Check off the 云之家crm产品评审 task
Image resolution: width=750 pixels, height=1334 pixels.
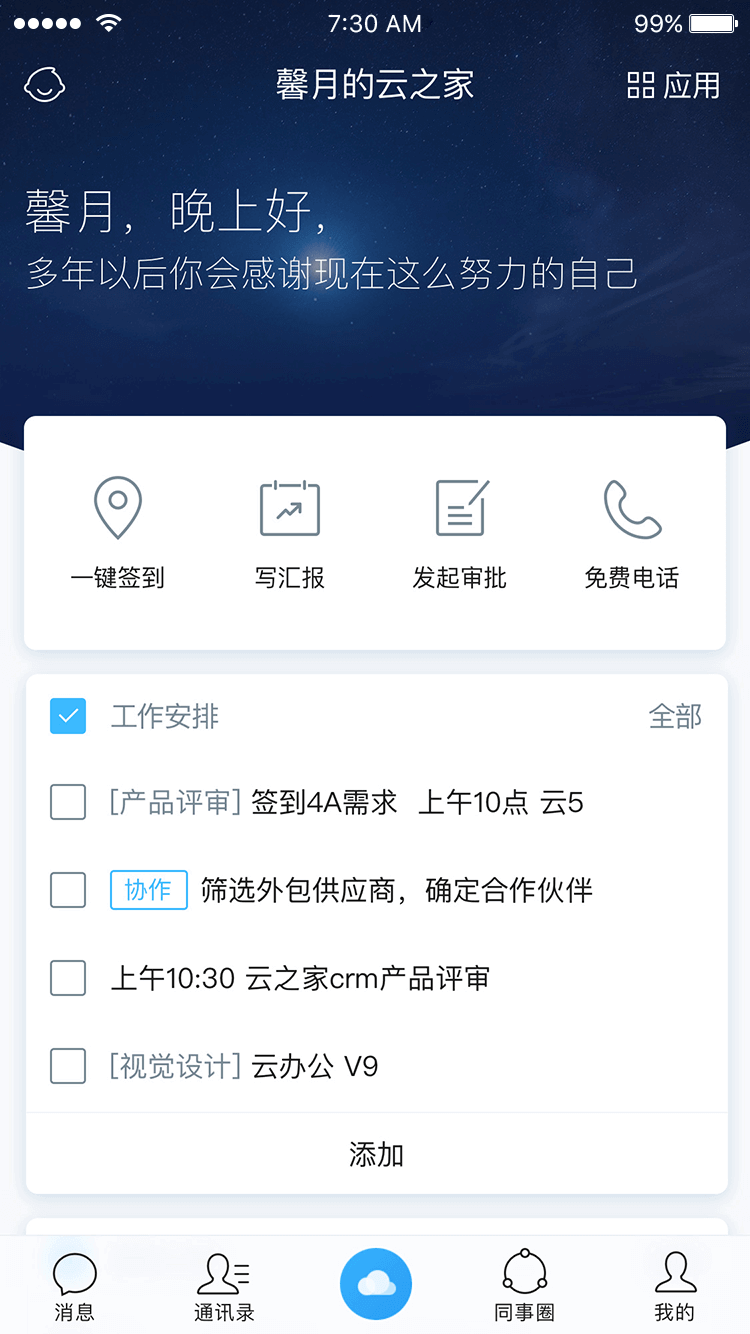68,978
